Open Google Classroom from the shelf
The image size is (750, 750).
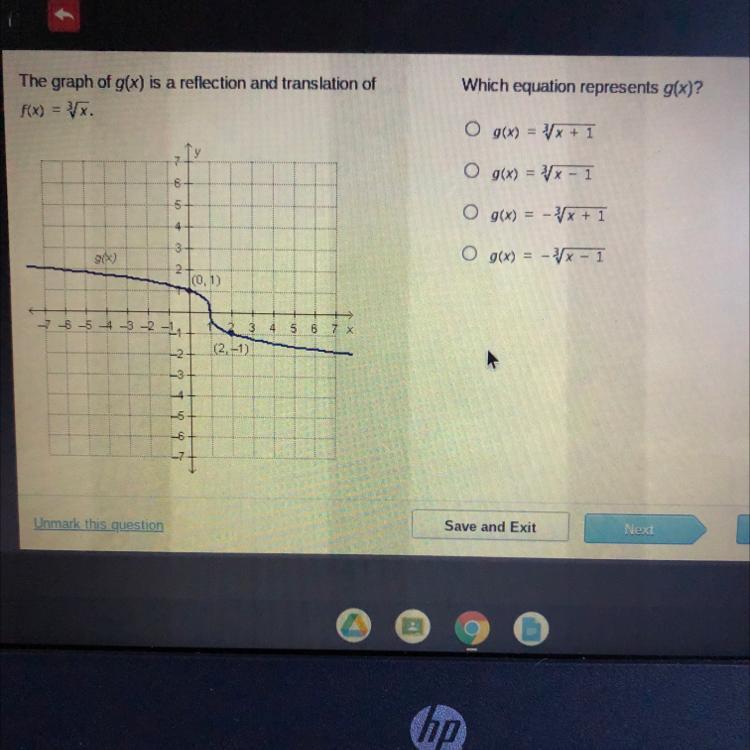(416, 627)
